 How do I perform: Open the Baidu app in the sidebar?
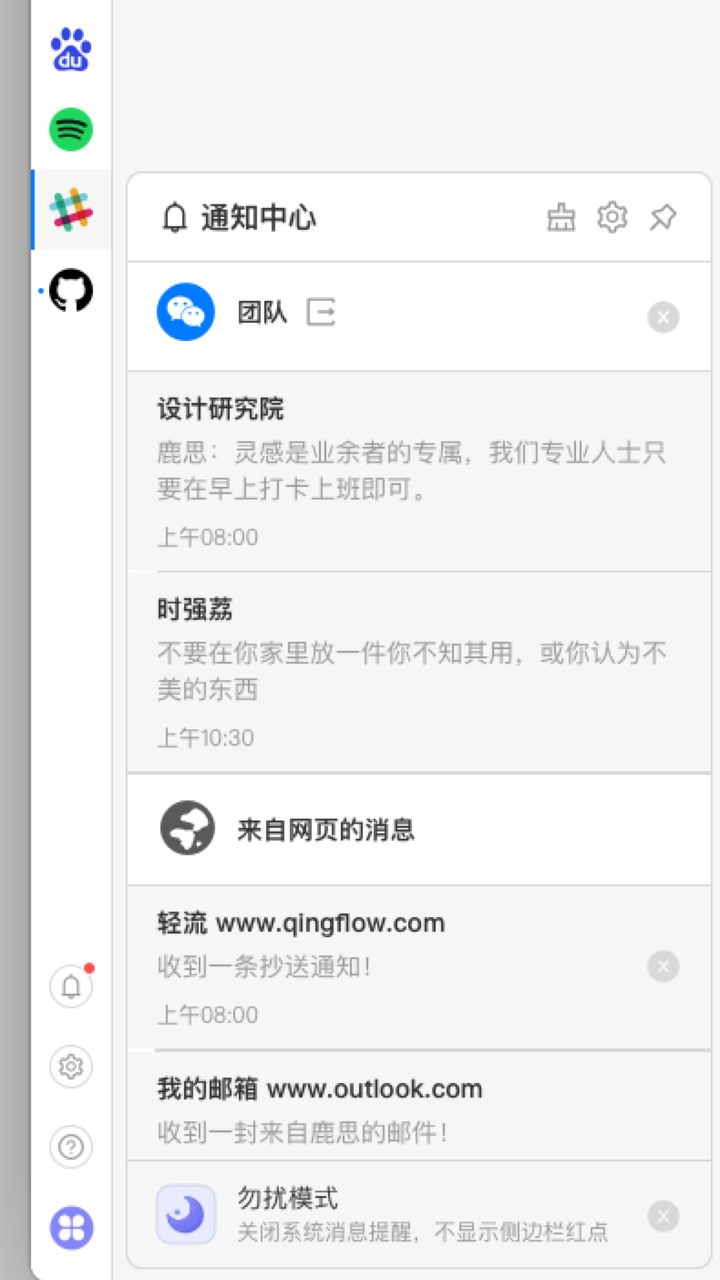pyautogui.click(x=71, y=50)
